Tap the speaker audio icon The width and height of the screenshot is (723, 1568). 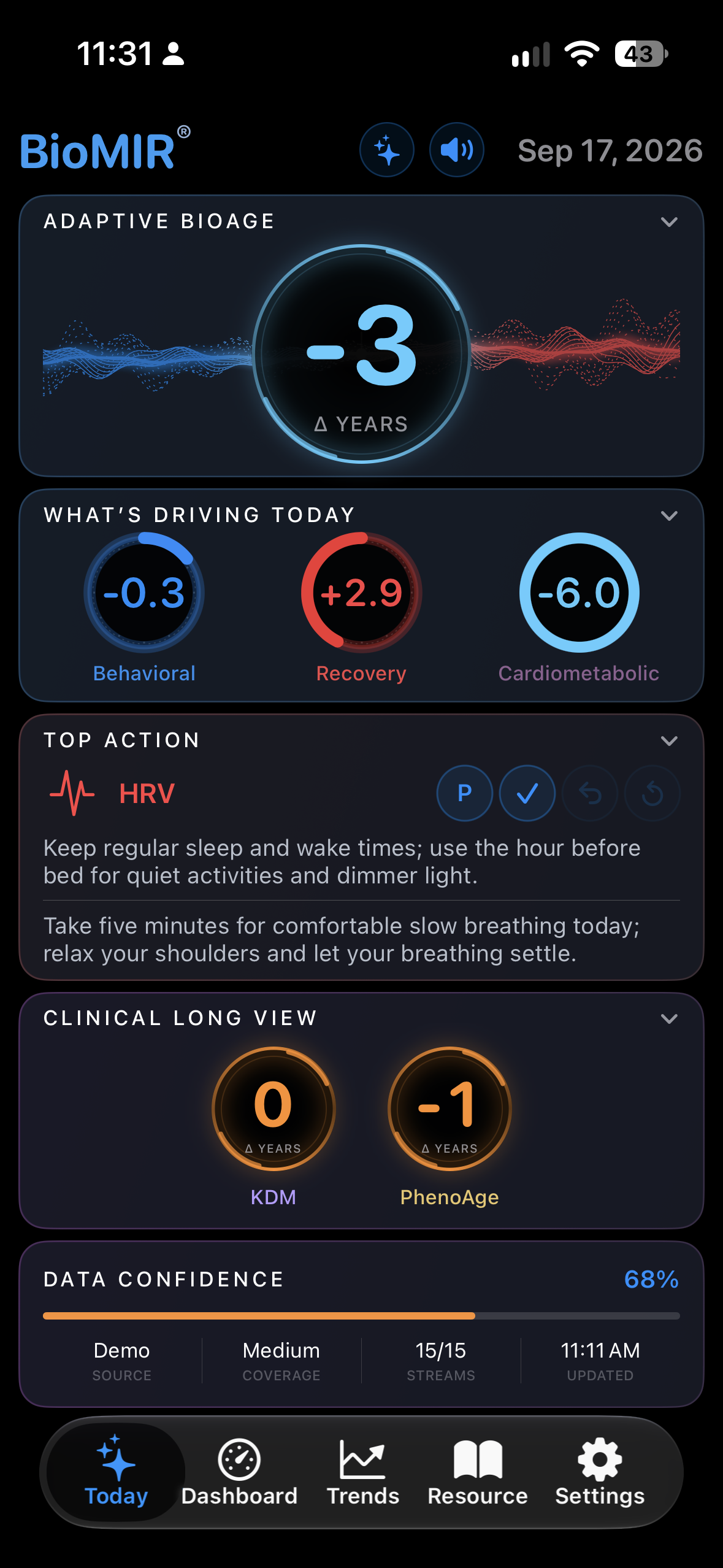(x=457, y=150)
